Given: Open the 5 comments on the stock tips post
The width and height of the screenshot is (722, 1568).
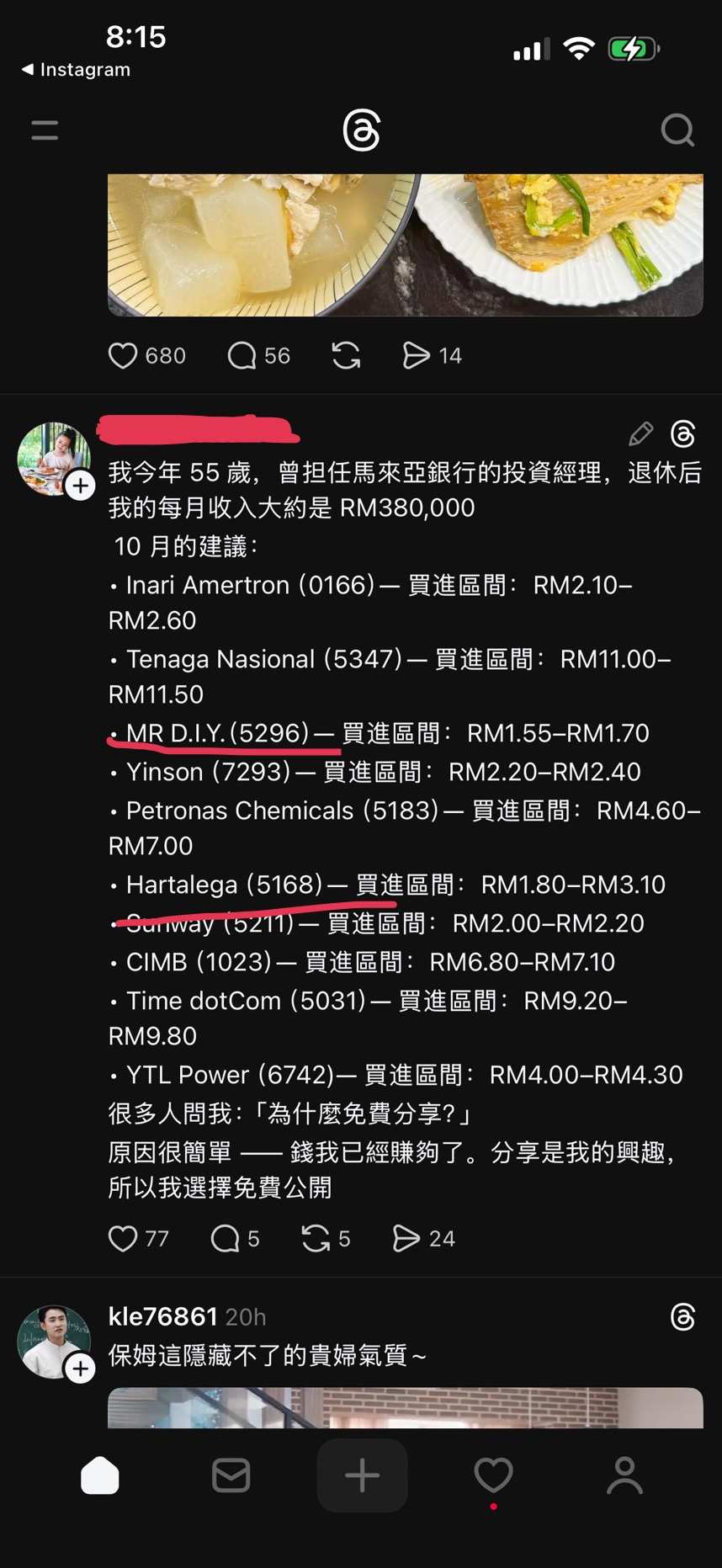Looking at the screenshot, I should coord(226,1238).
